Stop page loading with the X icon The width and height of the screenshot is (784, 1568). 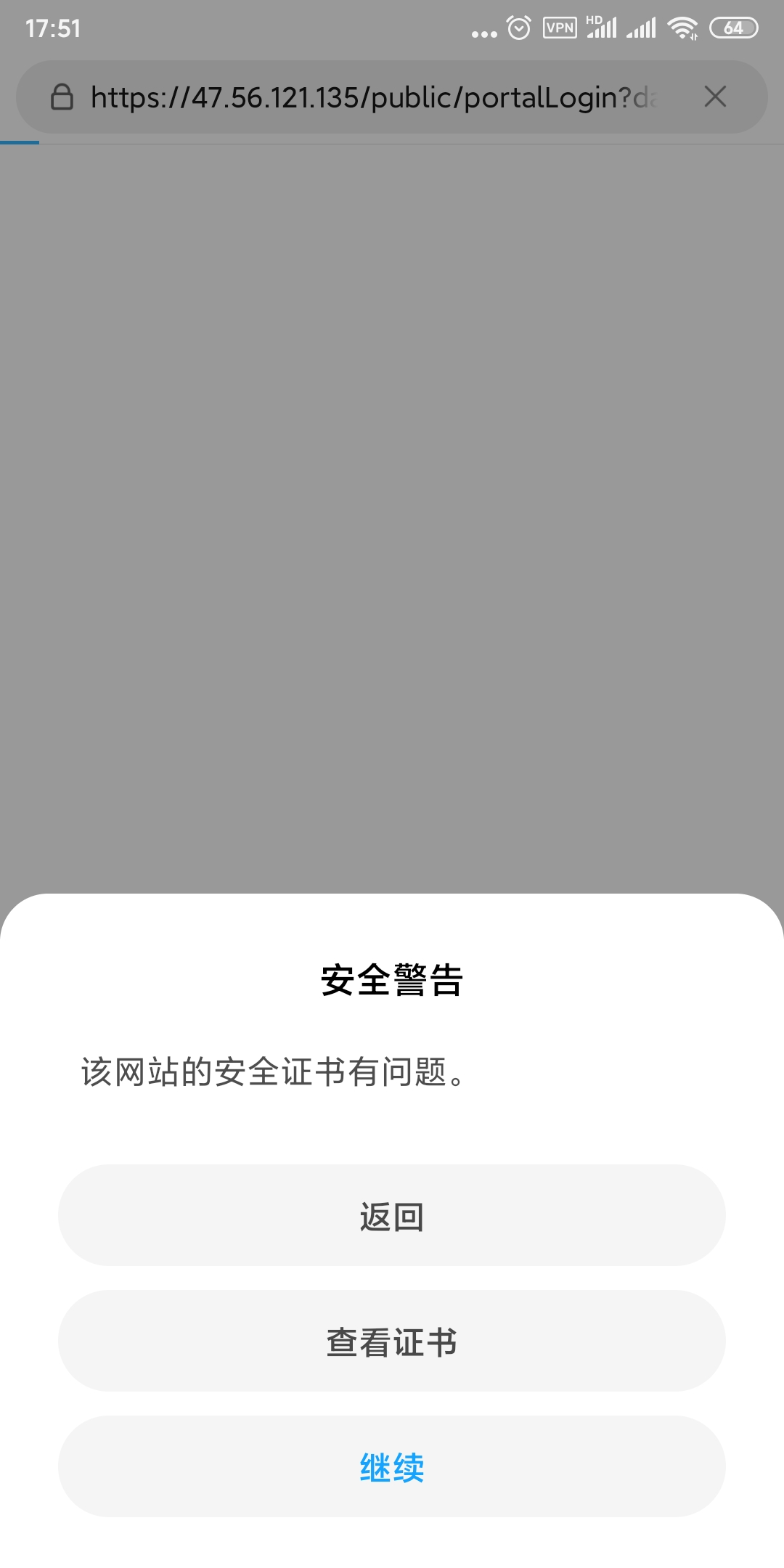(715, 97)
